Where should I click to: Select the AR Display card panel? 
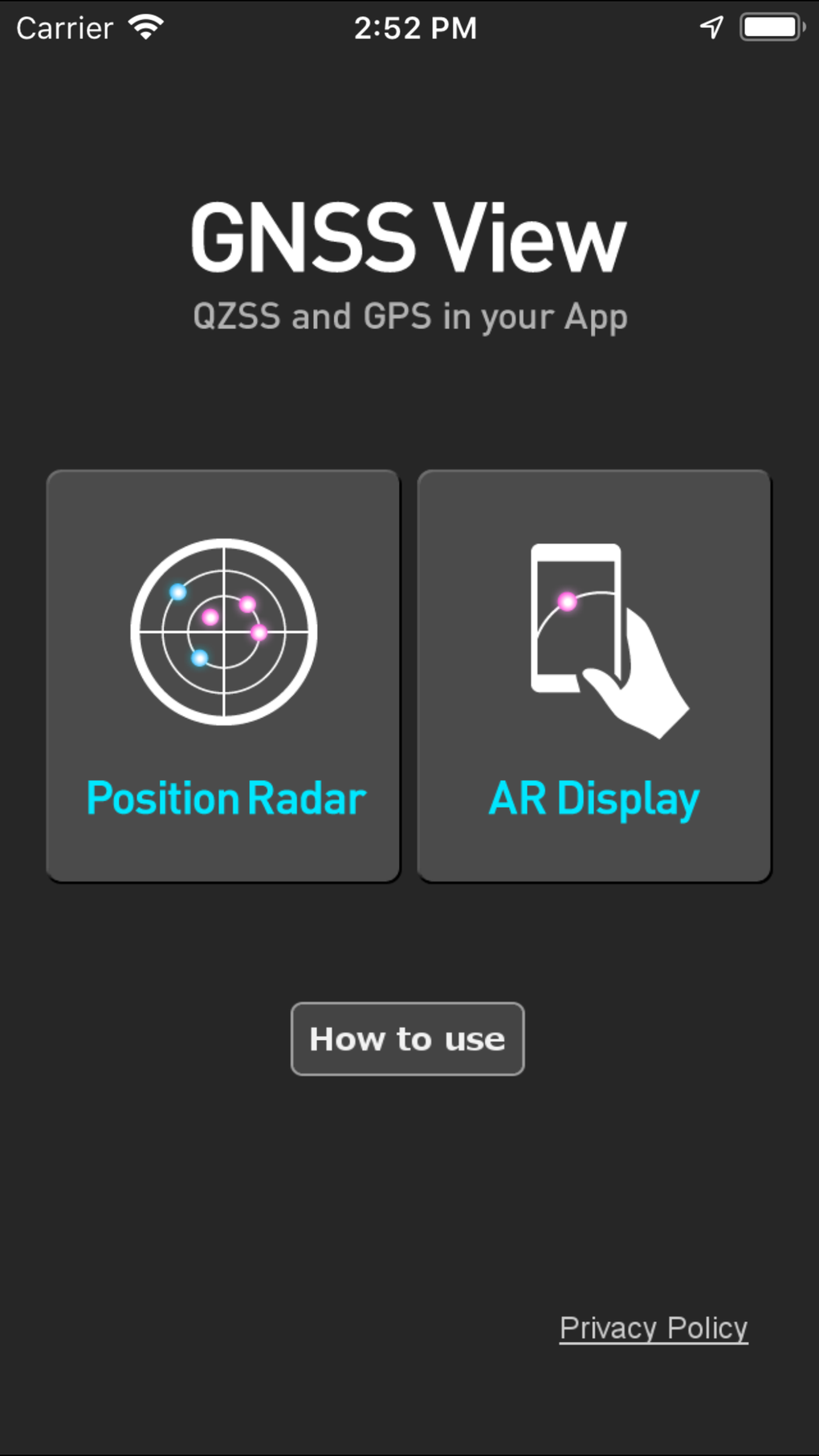593,677
